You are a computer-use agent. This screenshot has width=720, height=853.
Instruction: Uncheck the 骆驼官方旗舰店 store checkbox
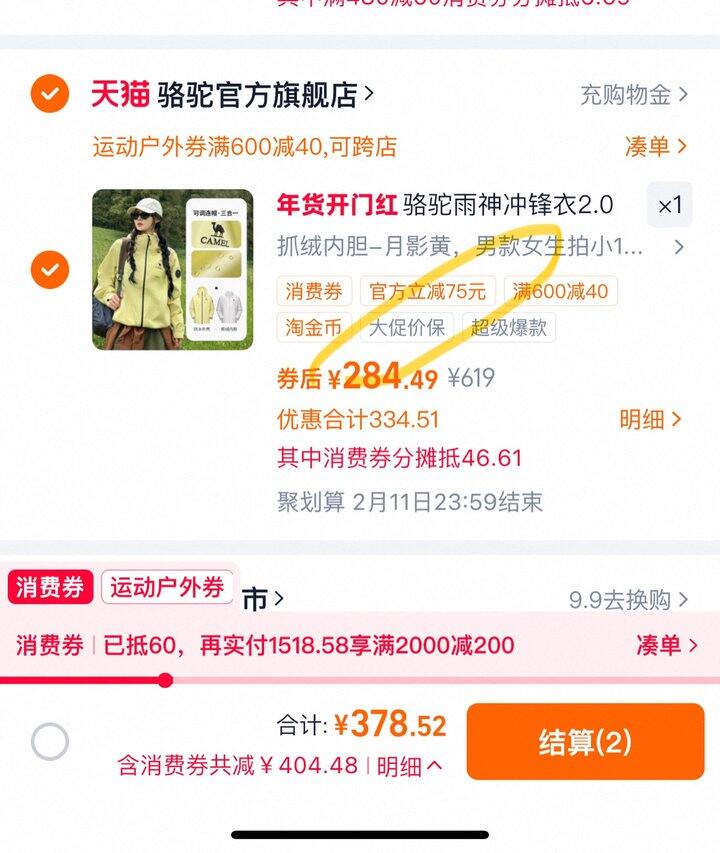pyautogui.click(x=49, y=95)
